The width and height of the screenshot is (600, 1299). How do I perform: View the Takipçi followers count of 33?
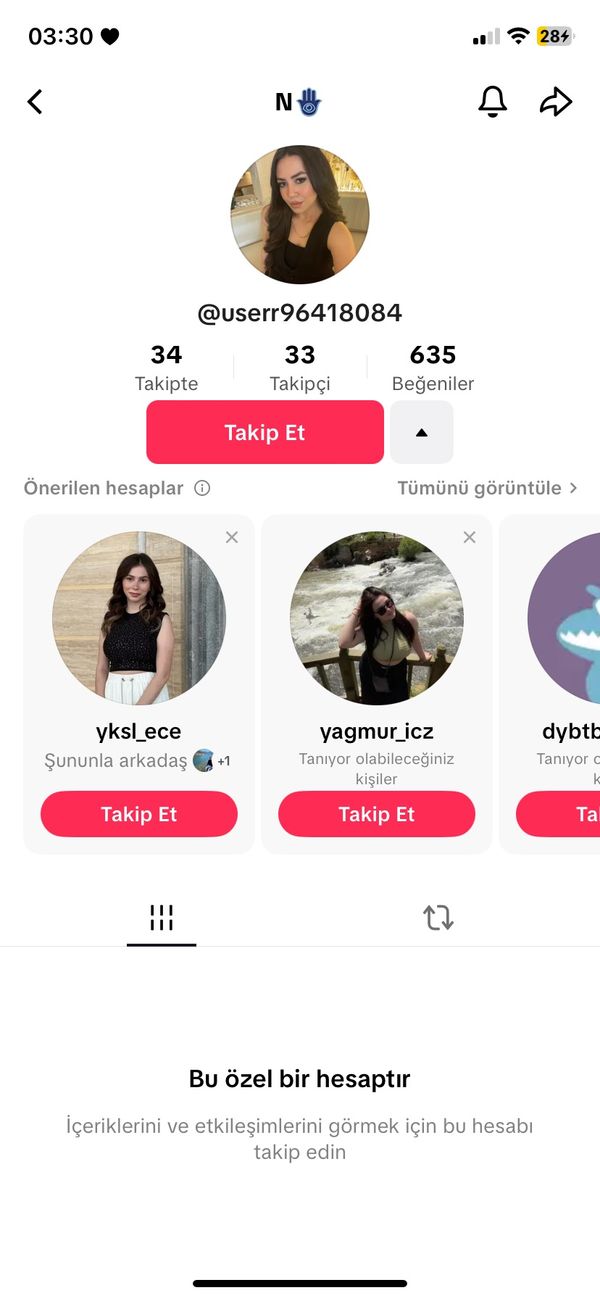point(300,367)
